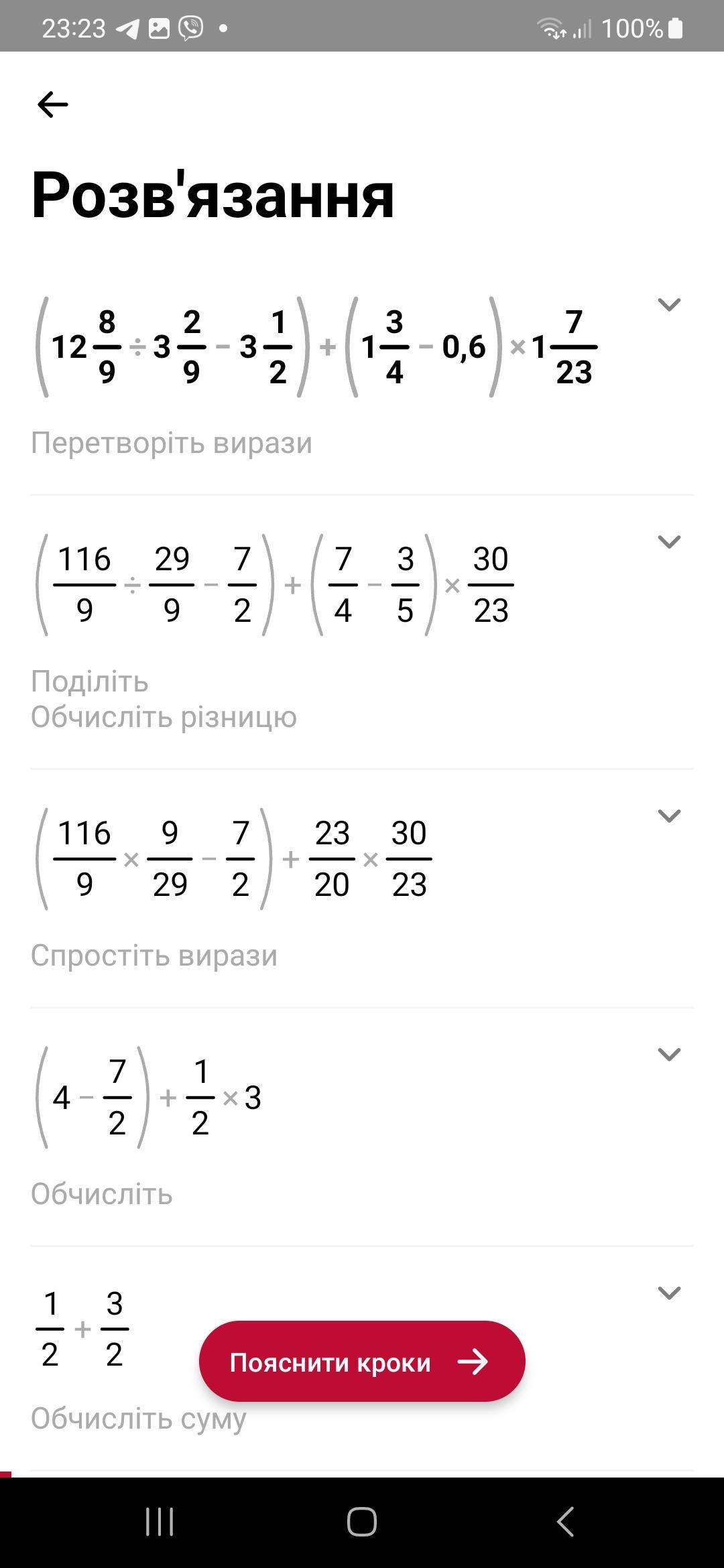Open recent apps from navigation bar
Screen dimensions: 724x1568
tap(160, 1521)
